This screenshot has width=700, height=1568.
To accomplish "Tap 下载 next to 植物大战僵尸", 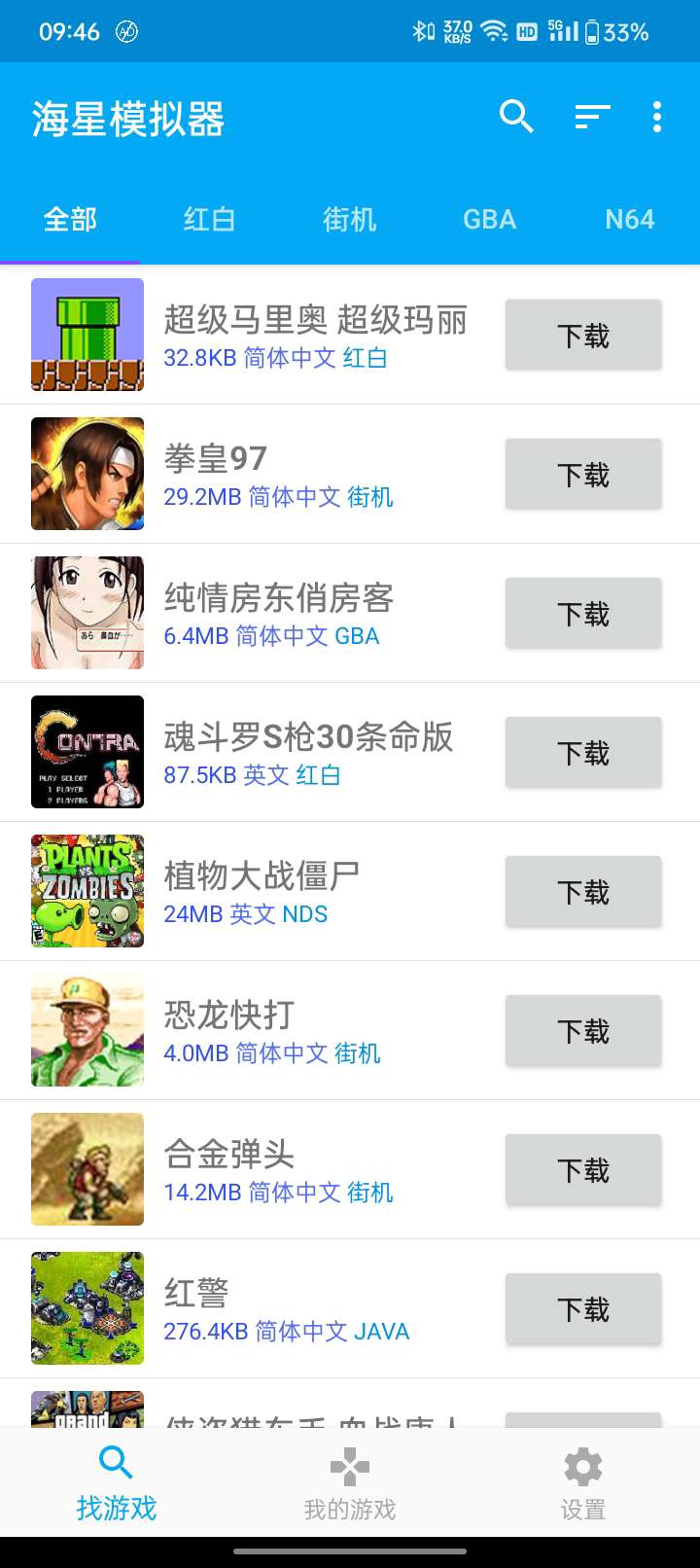I will (583, 892).
